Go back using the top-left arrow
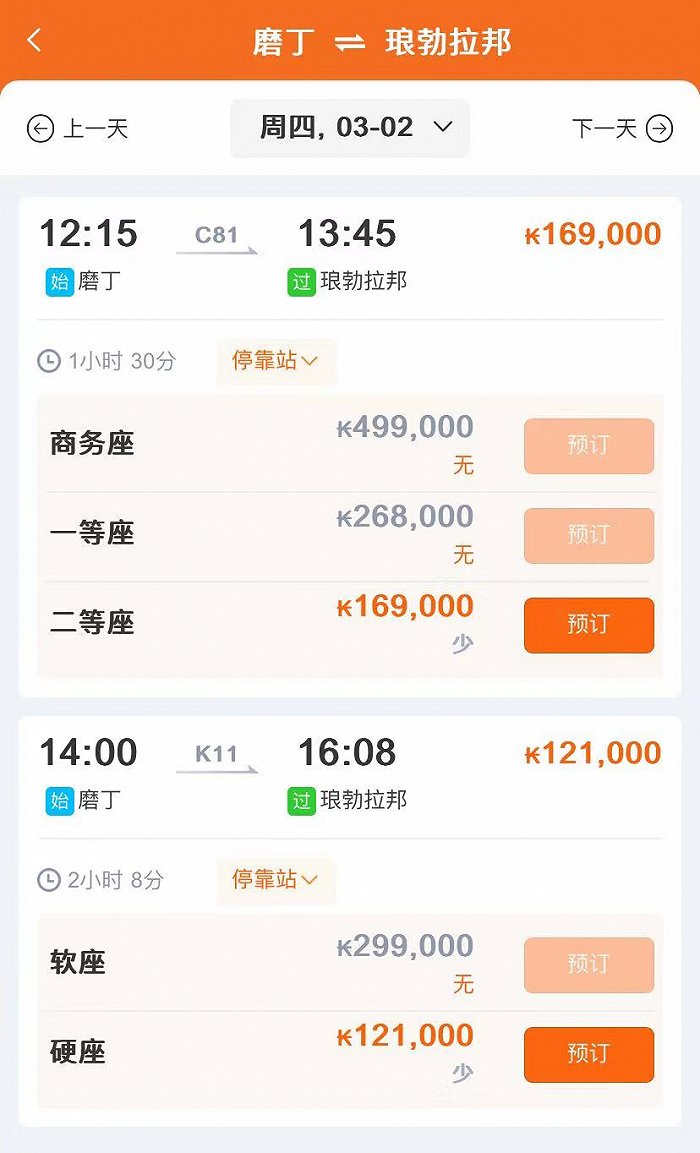The height and width of the screenshot is (1153, 700). [x=35, y=41]
